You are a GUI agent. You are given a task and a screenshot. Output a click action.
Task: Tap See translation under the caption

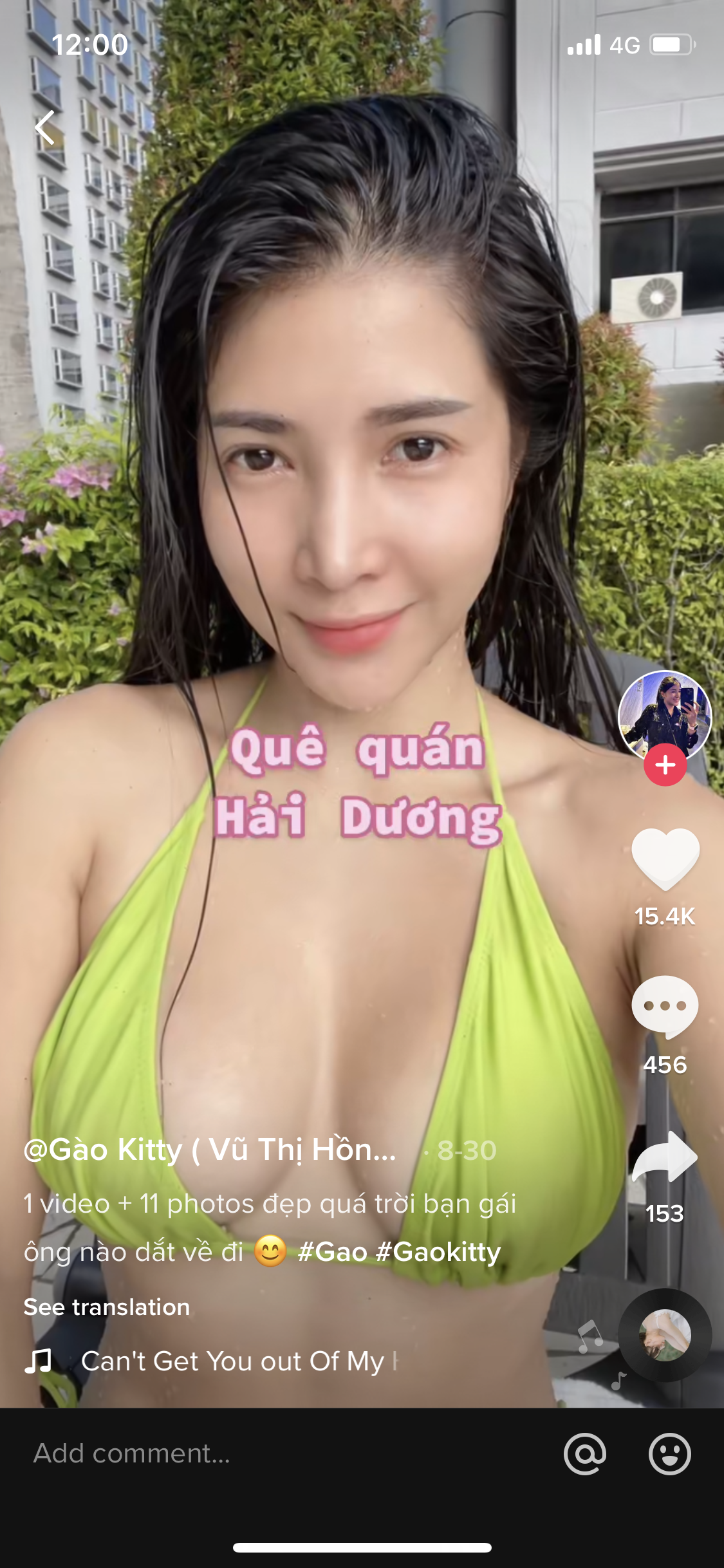pos(107,1307)
